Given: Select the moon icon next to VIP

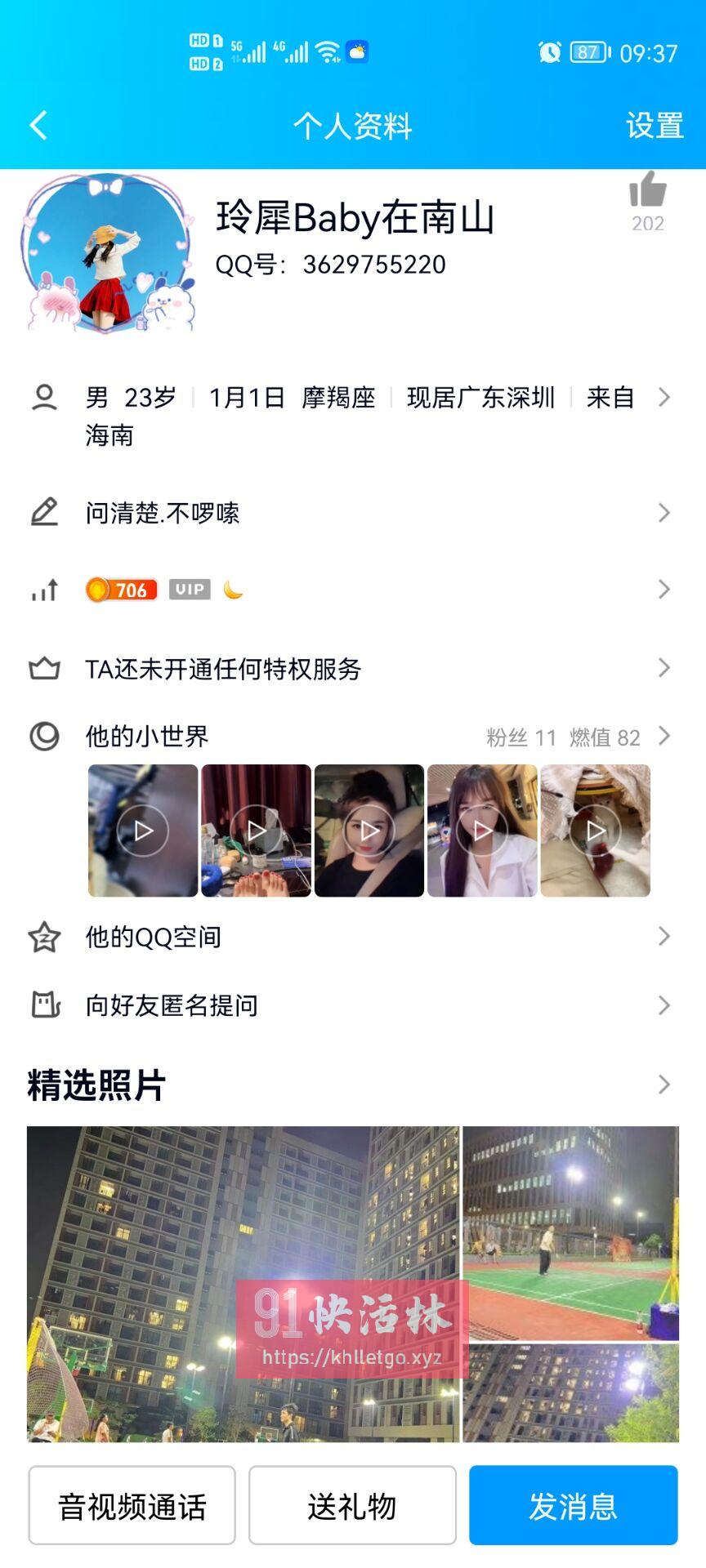Looking at the screenshot, I should point(235,589).
